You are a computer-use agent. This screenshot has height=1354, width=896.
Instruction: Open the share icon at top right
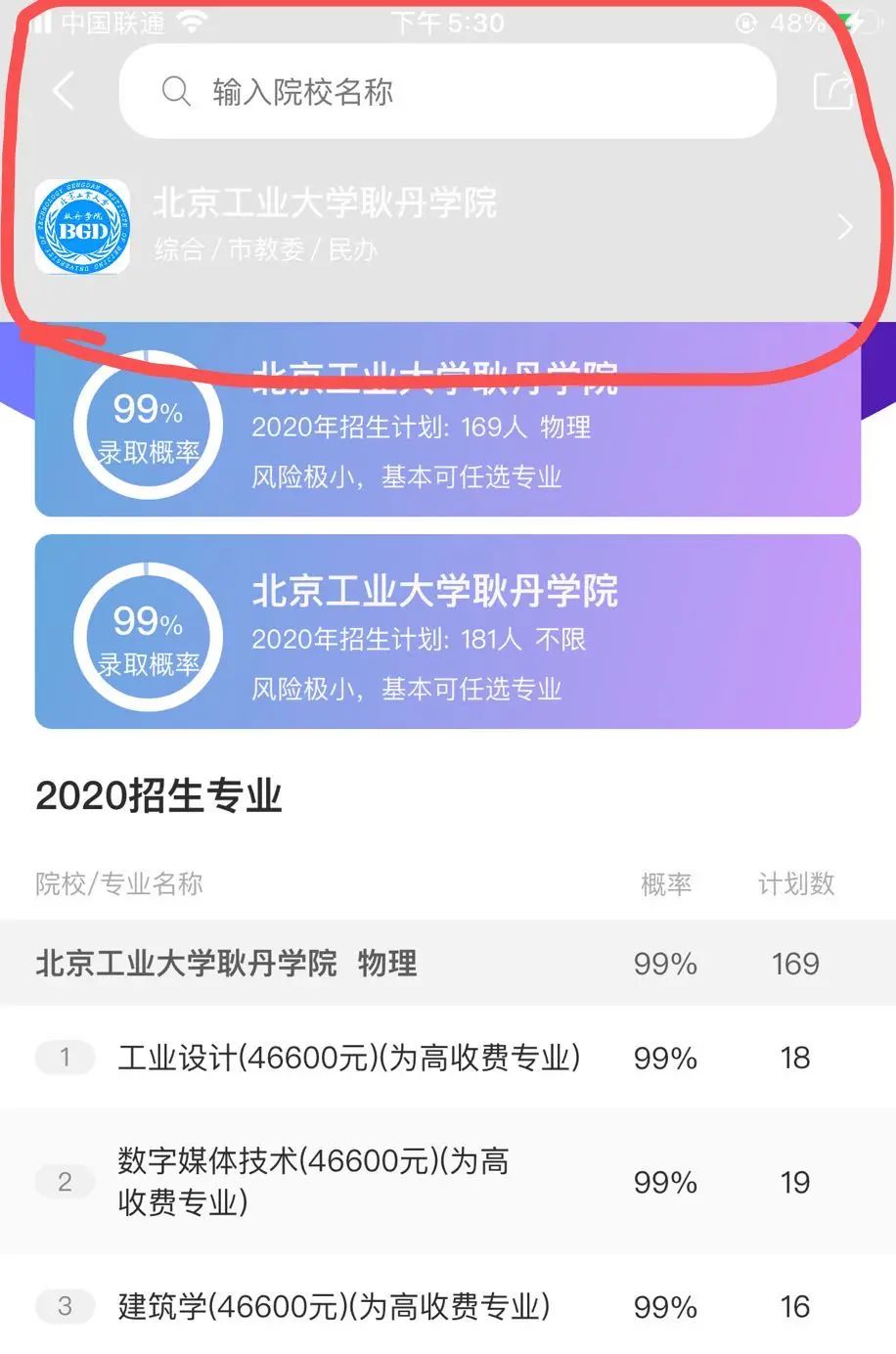[x=833, y=90]
